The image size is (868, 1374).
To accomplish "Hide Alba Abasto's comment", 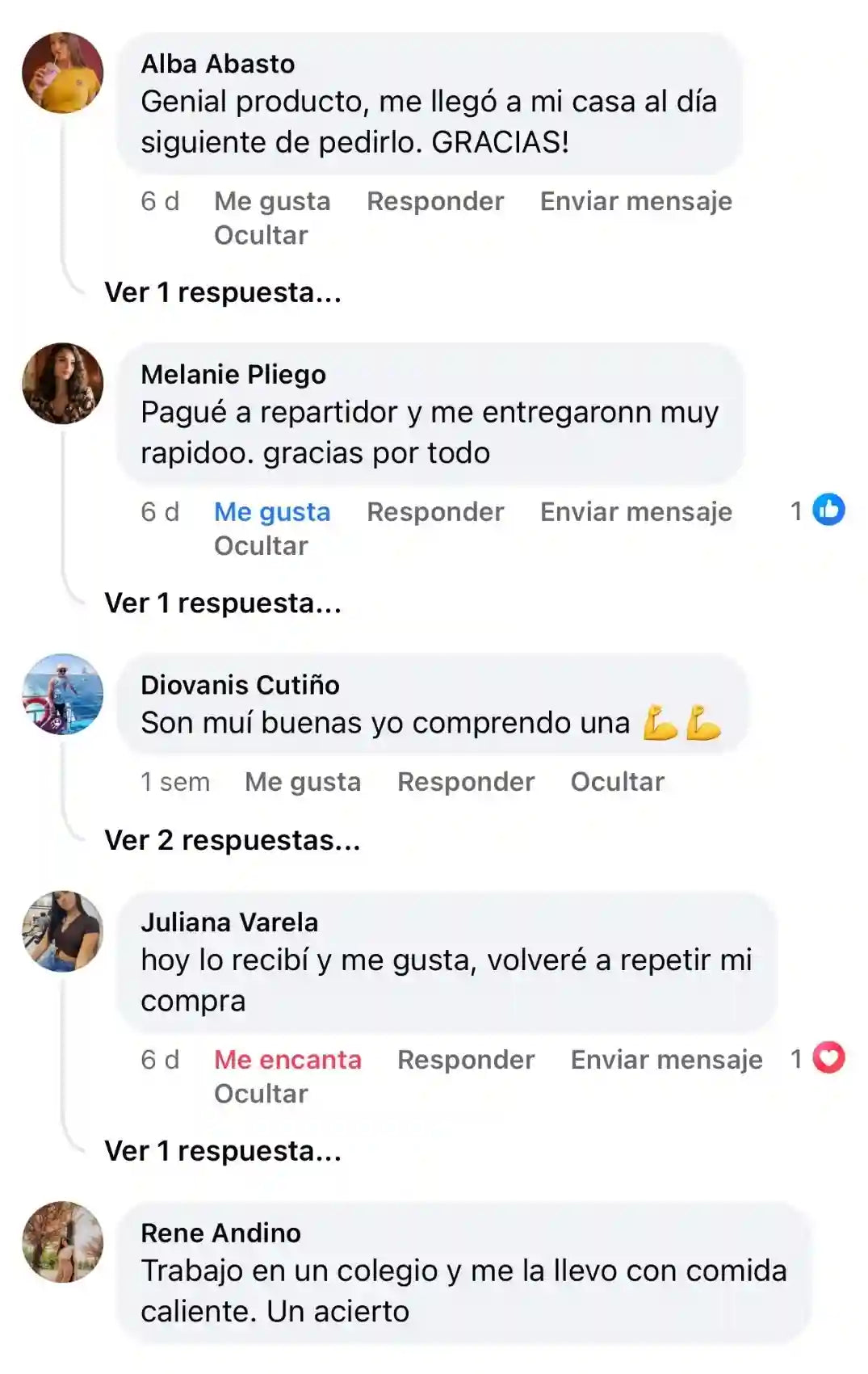I will coord(261,235).
